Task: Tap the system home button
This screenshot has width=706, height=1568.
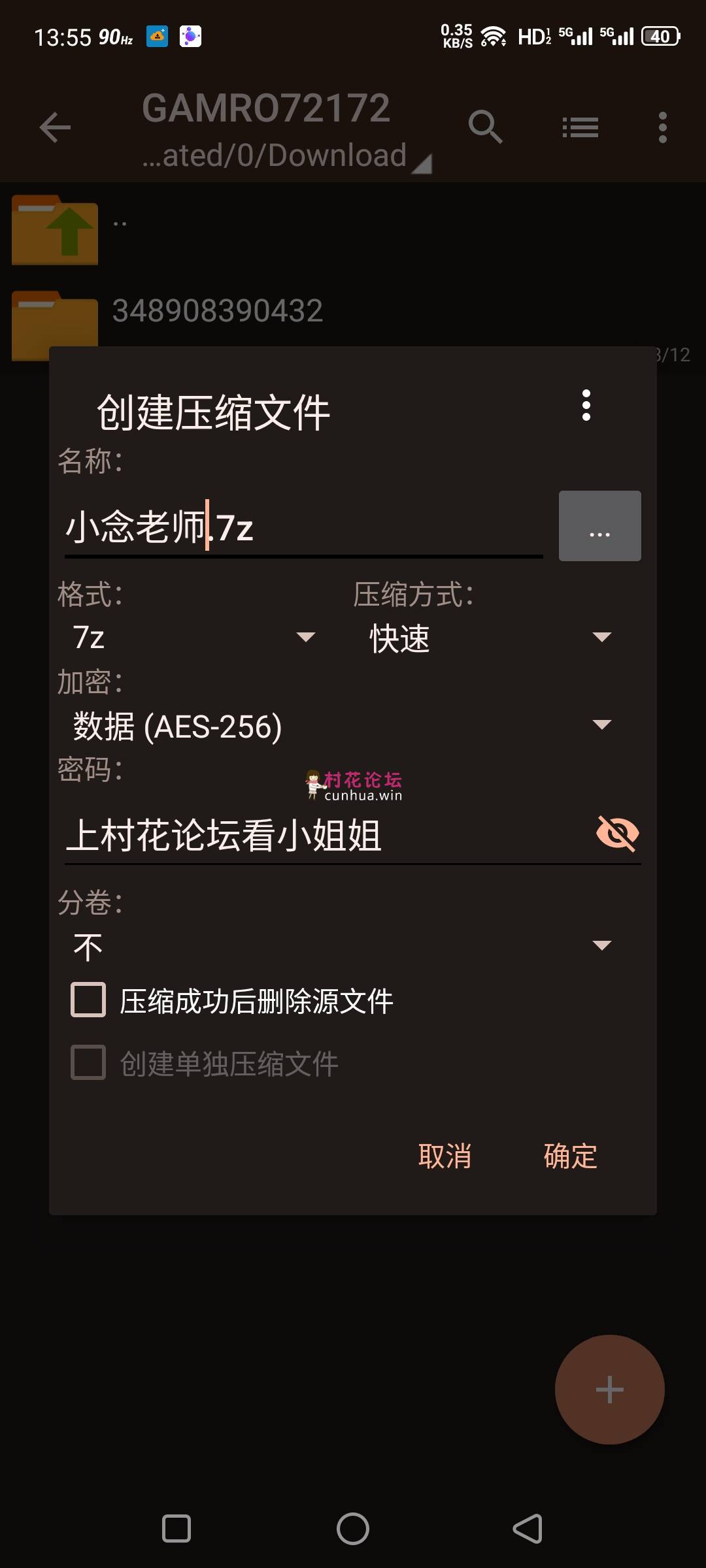Action: point(353,1529)
